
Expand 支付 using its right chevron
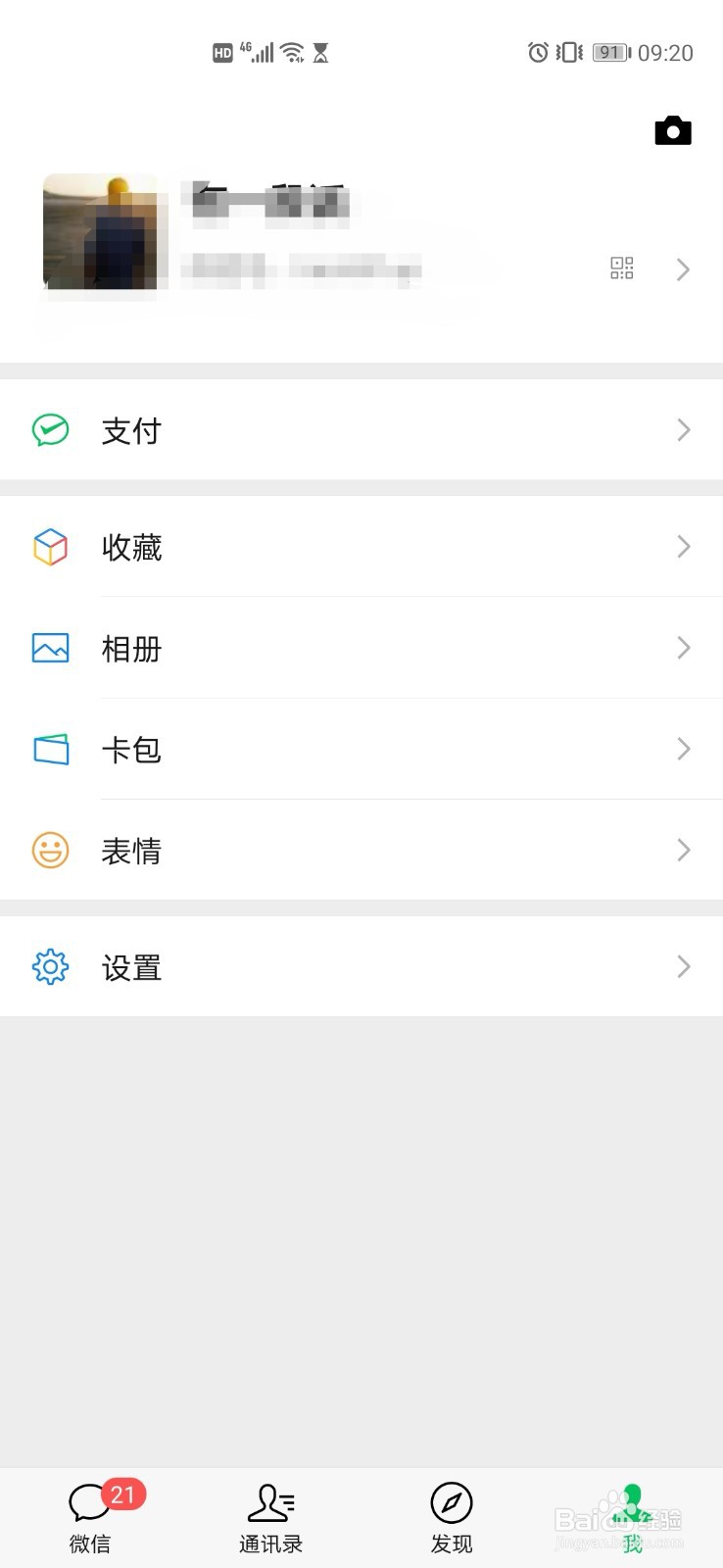pyautogui.click(x=683, y=429)
